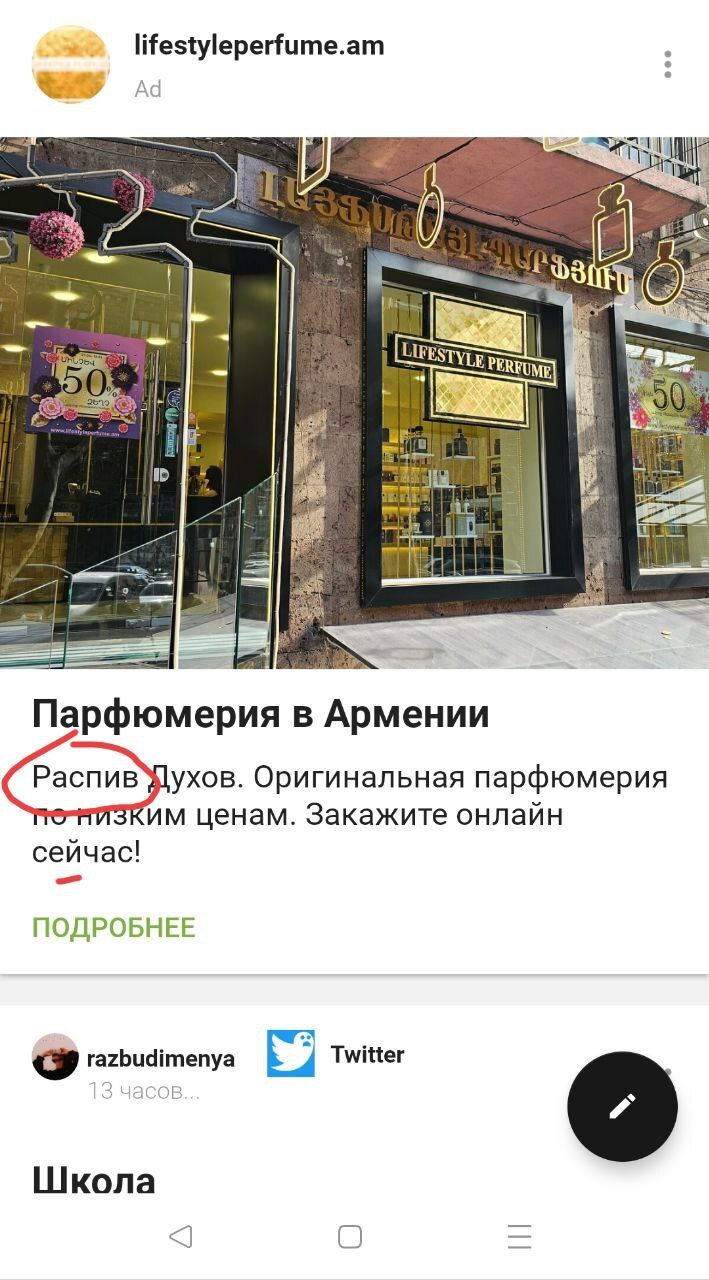Open the Lifestyle Perfume ad image
709x1280 pixels.
coord(354,402)
